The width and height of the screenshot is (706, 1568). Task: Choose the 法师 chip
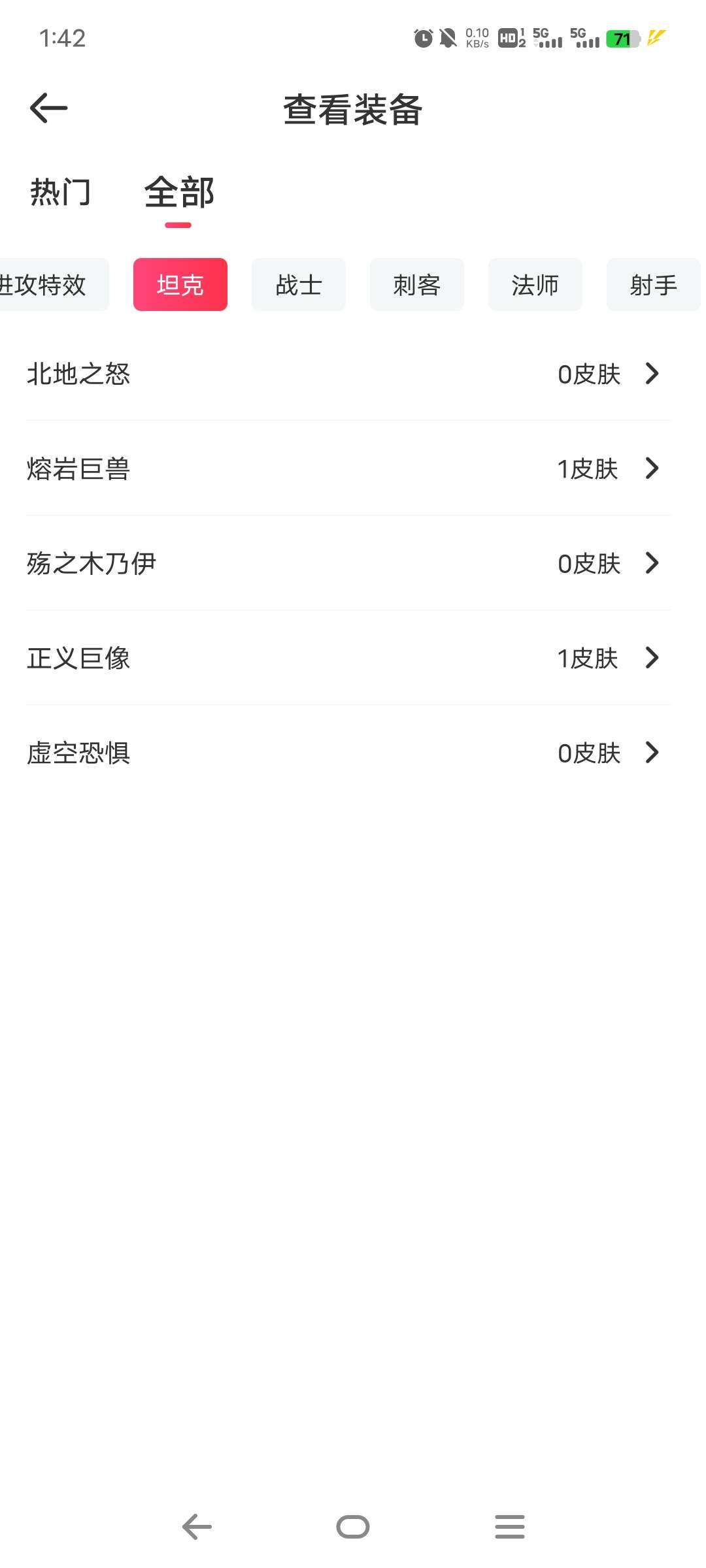click(535, 285)
